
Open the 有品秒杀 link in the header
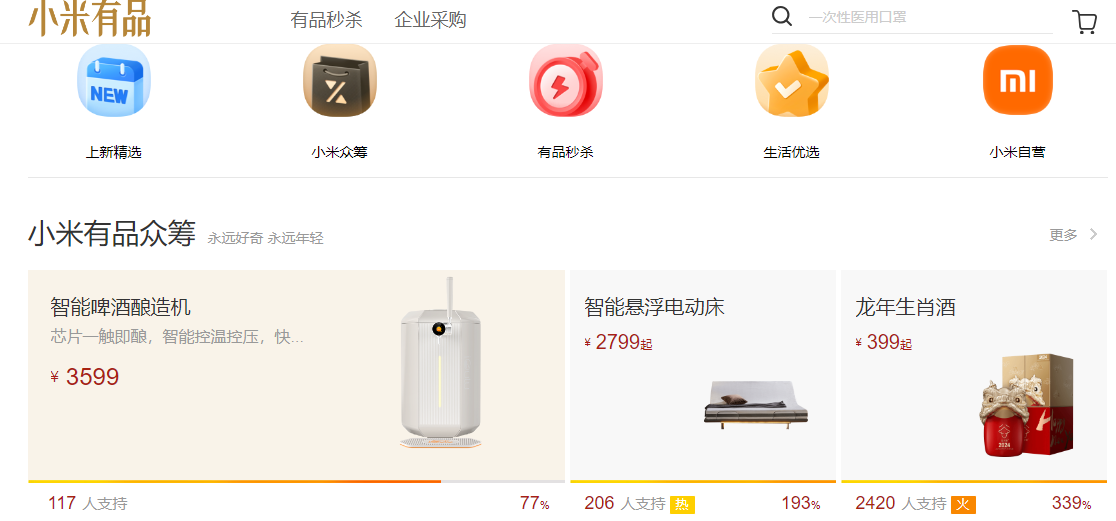326,20
